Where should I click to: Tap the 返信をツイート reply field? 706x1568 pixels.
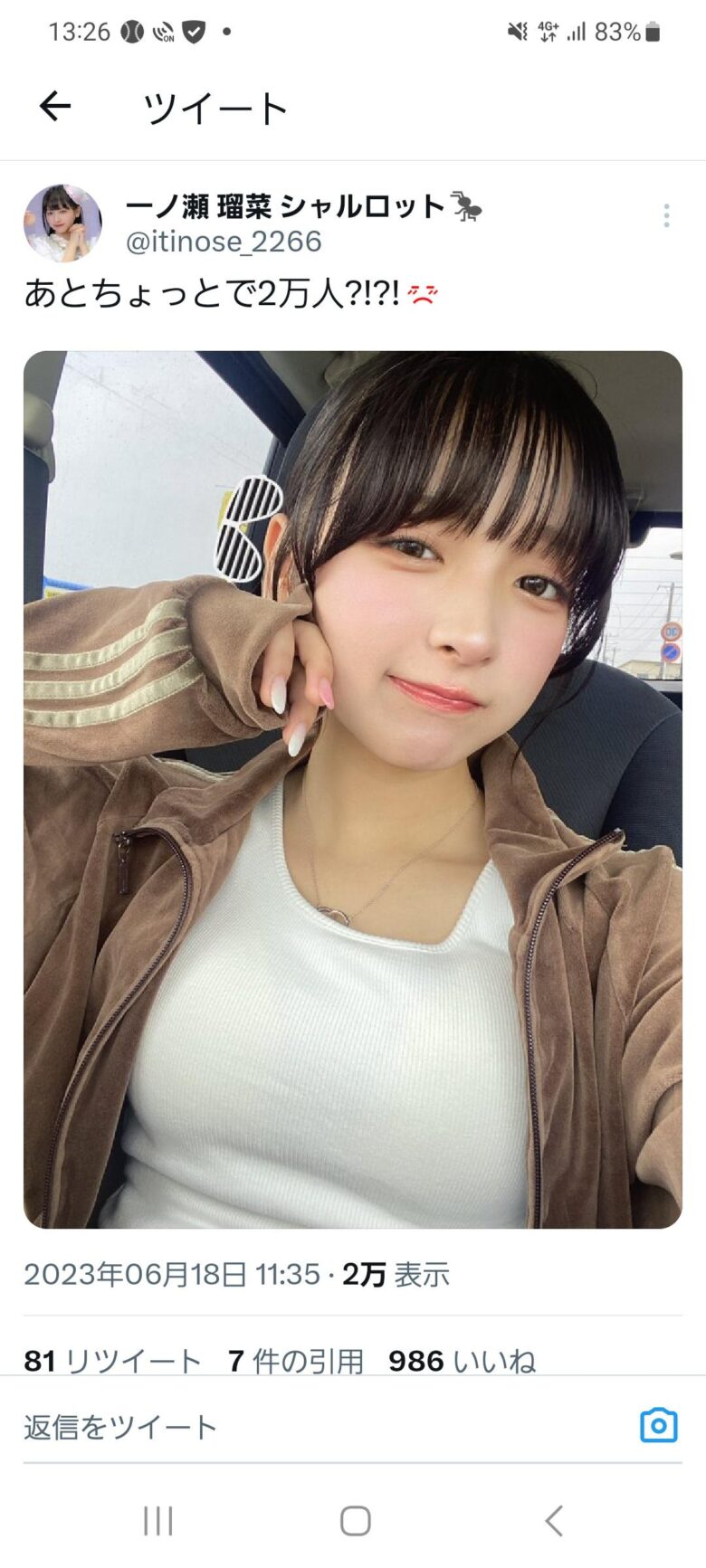click(x=272, y=1427)
